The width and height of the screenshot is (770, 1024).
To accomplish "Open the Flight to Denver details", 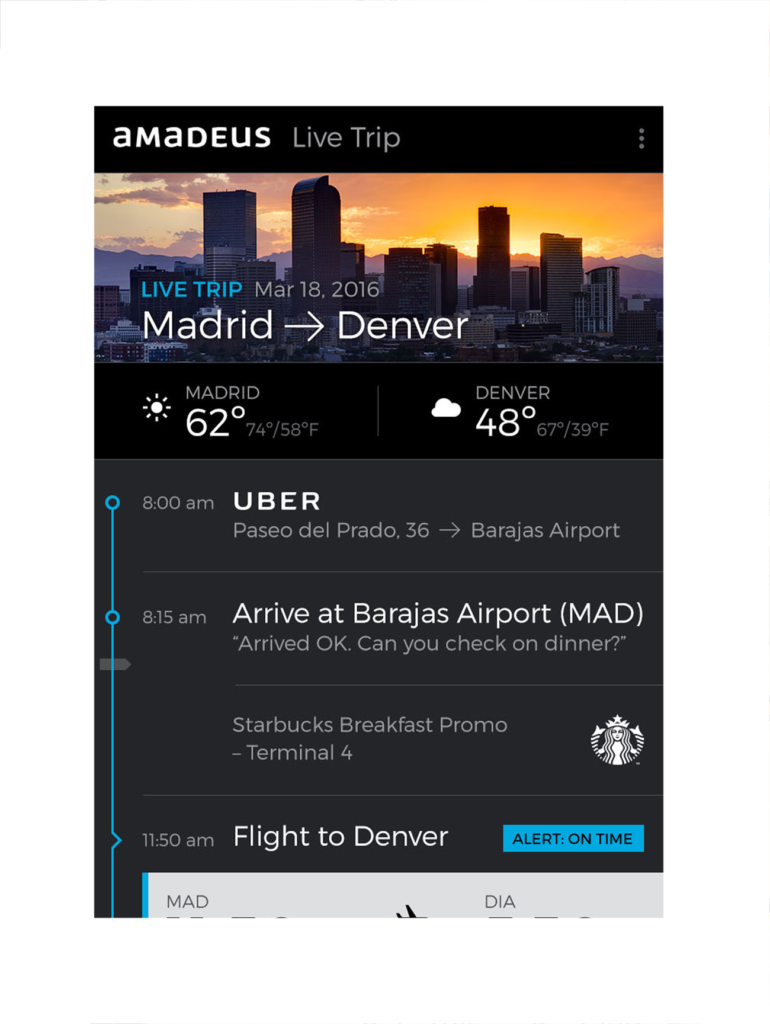I will 340,838.
